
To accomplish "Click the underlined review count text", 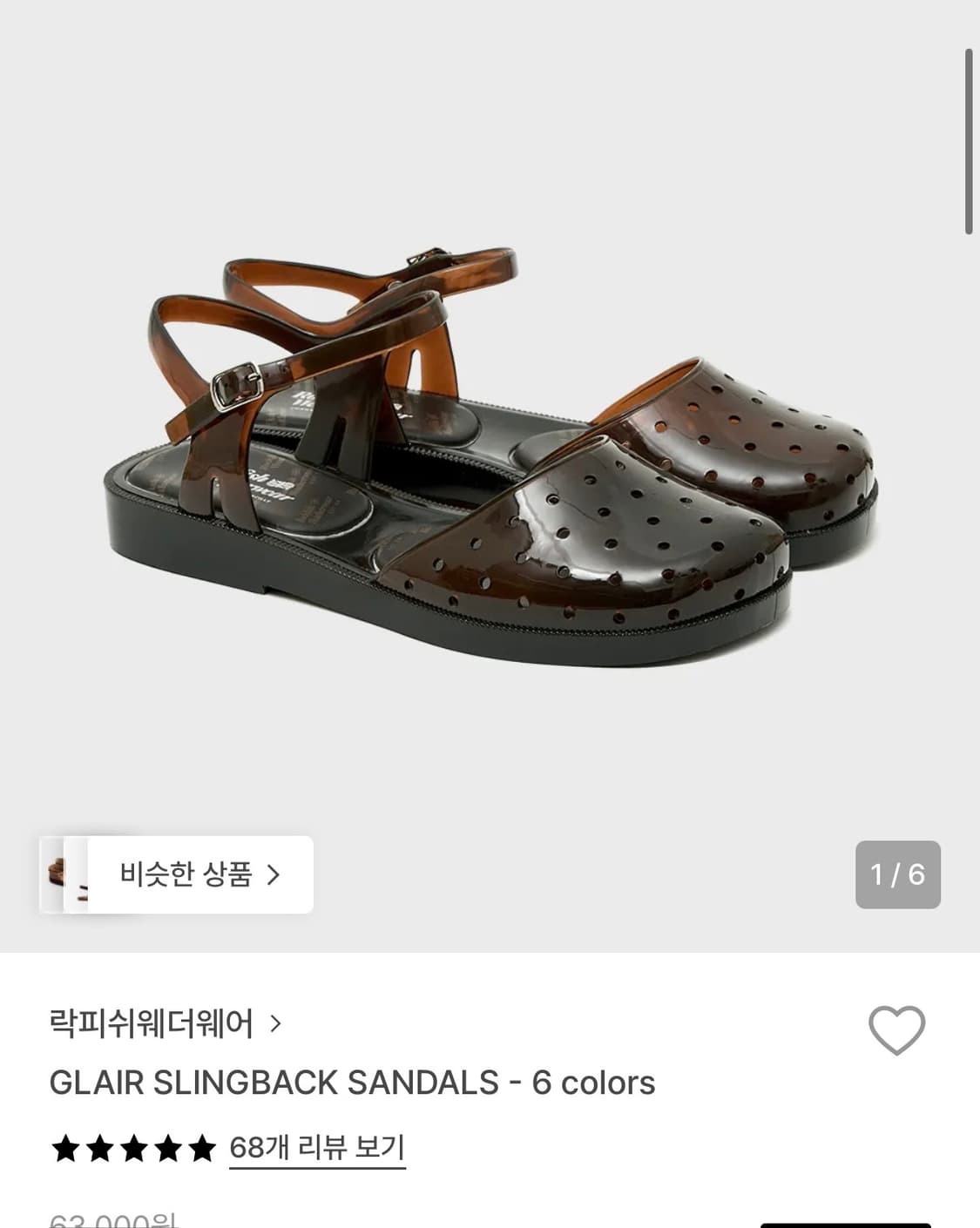I will (x=318, y=1148).
